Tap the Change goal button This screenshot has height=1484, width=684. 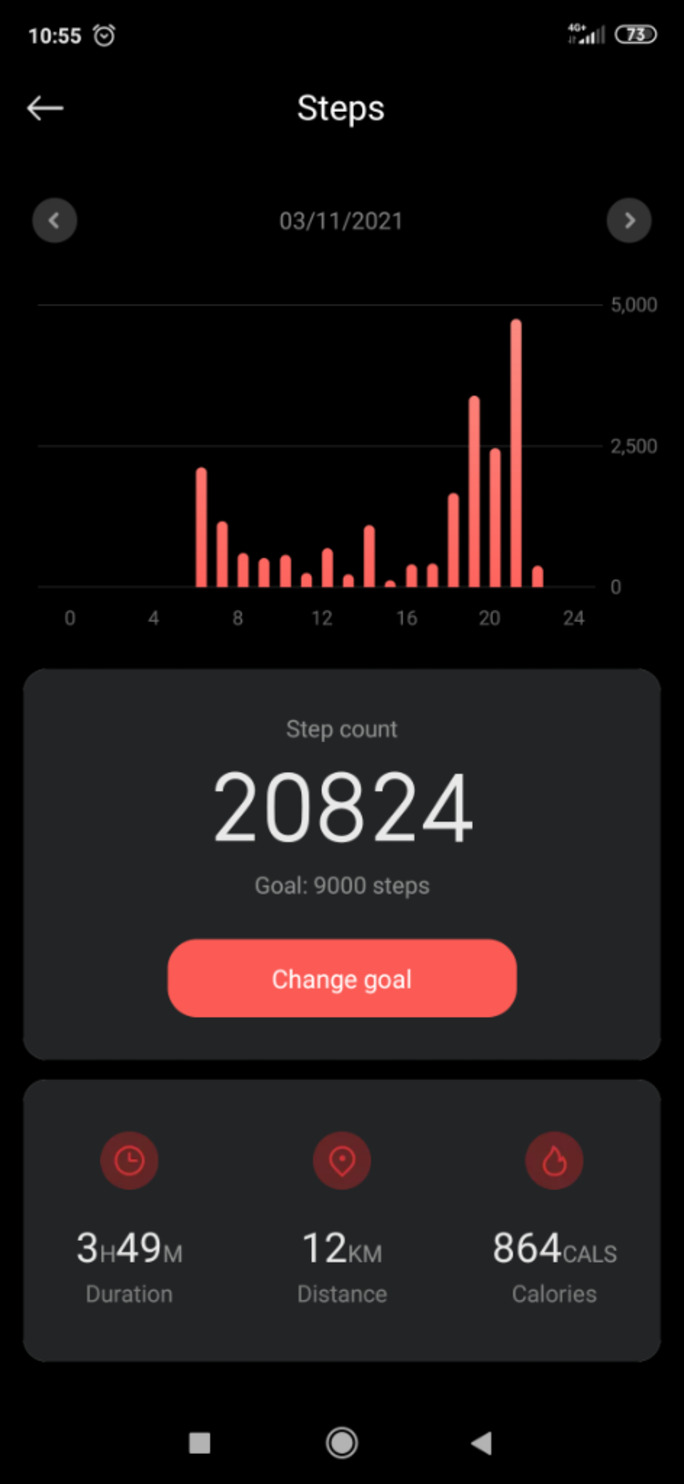tap(342, 979)
